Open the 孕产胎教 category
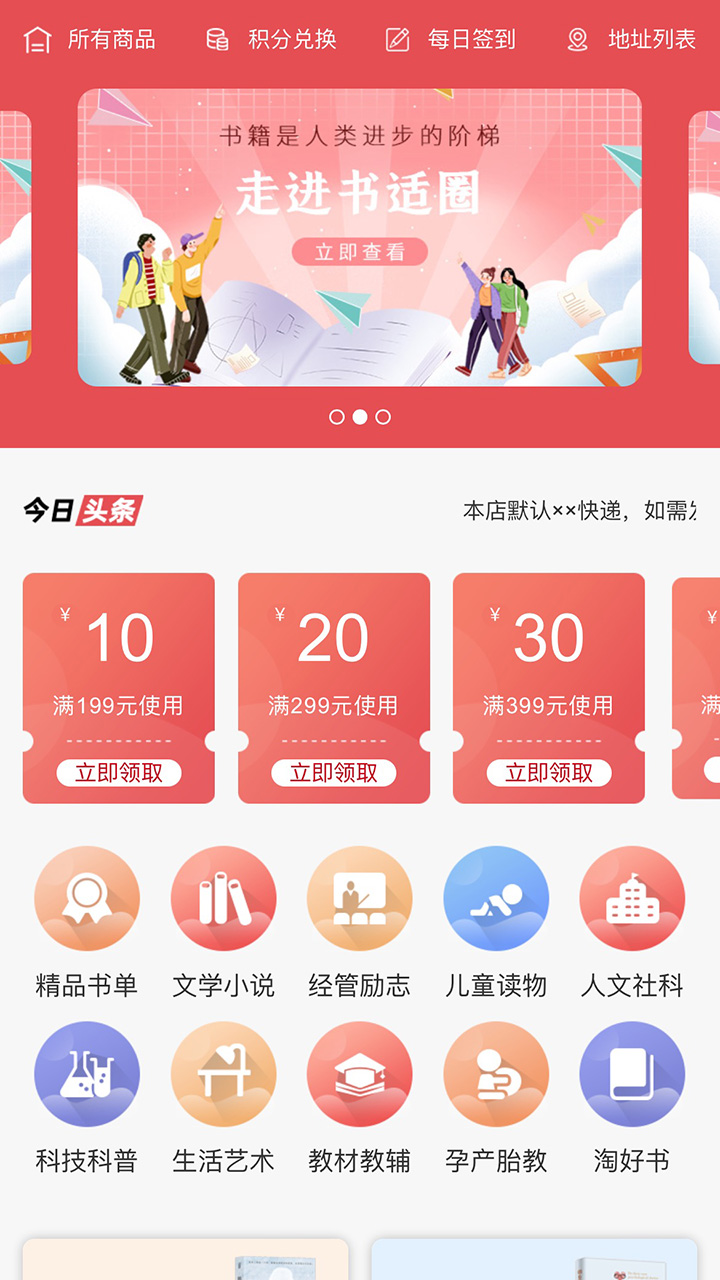This screenshot has width=720, height=1280. coord(496,1097)
